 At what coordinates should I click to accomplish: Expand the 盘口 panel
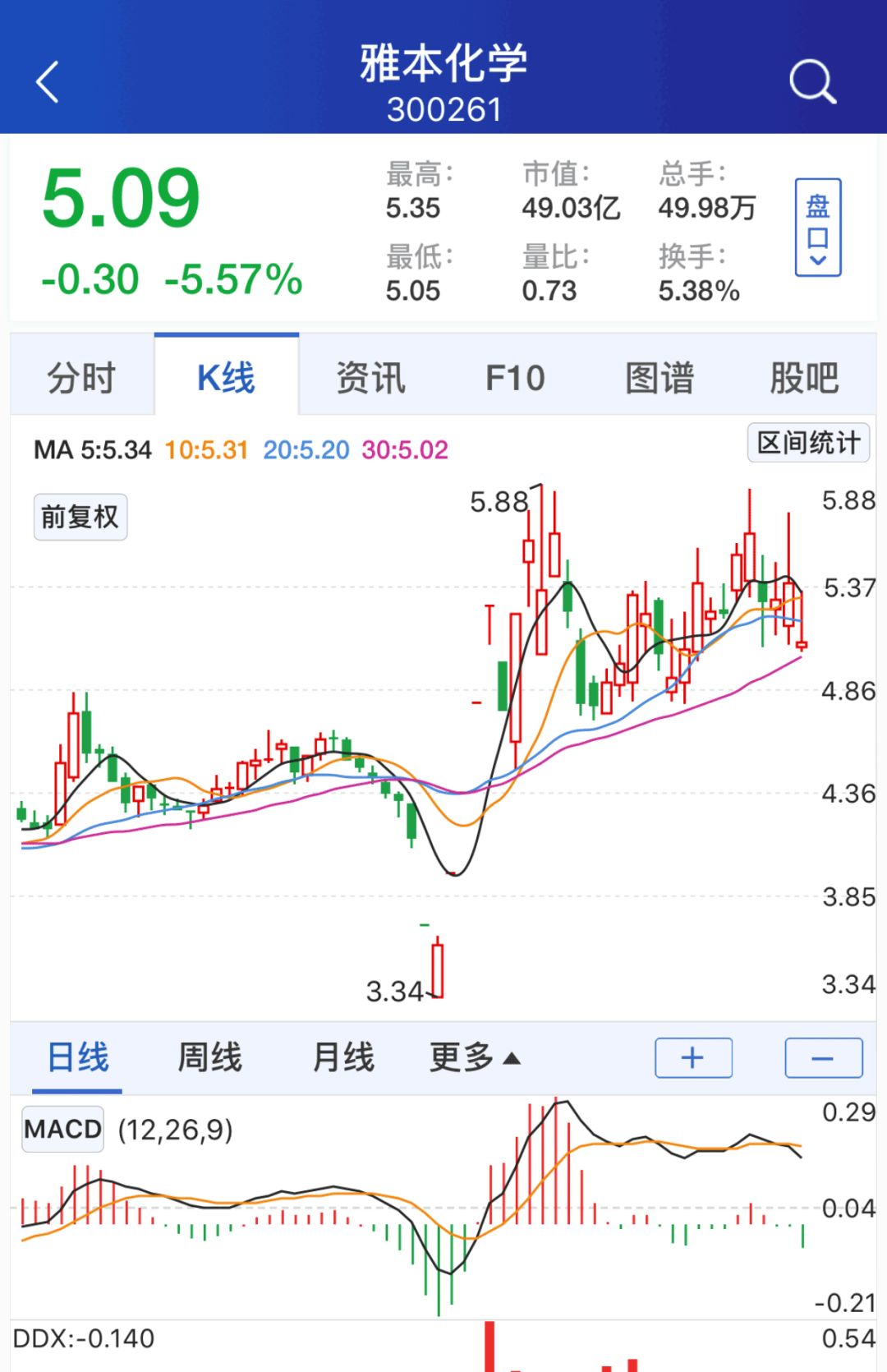[x=818, y=227]
